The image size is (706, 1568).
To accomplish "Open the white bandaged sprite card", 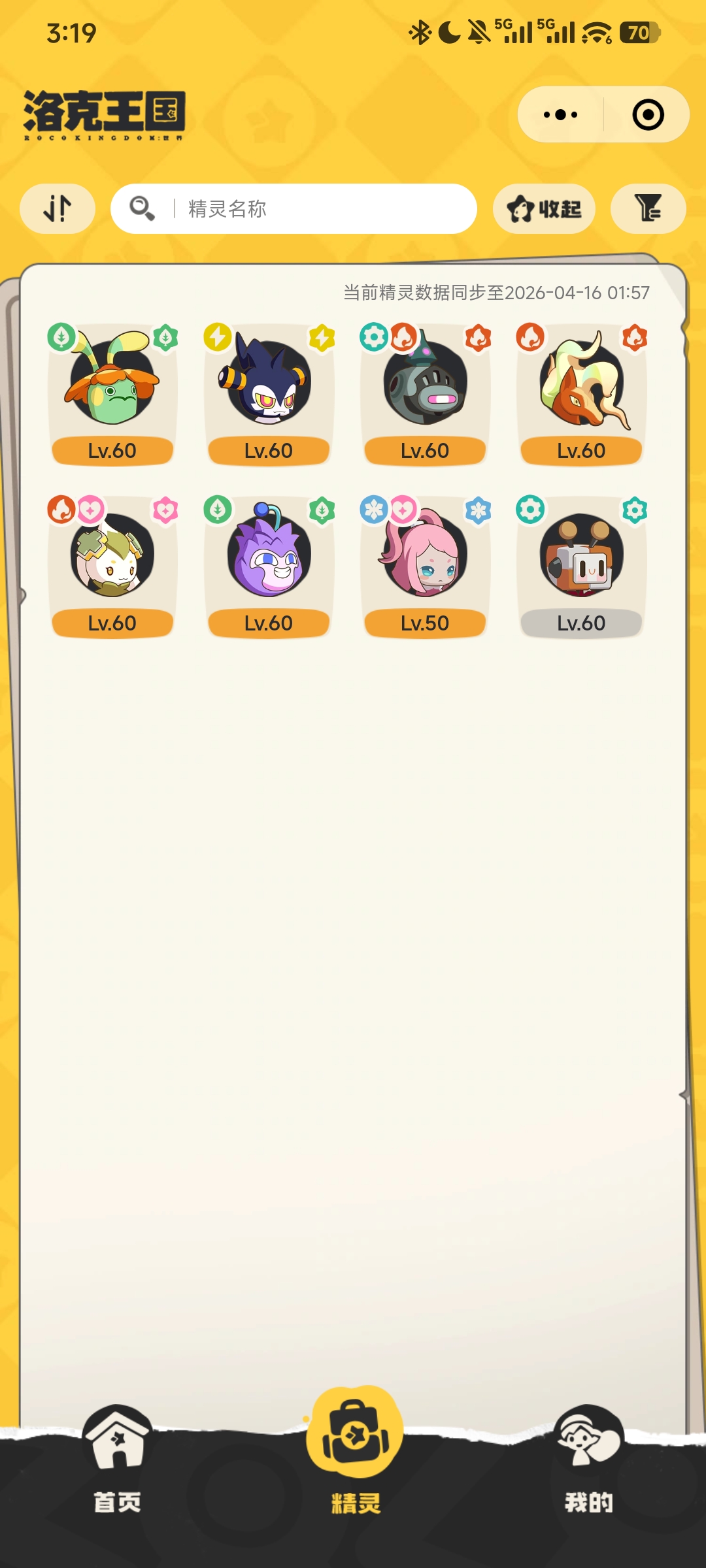I will point(112,564).
